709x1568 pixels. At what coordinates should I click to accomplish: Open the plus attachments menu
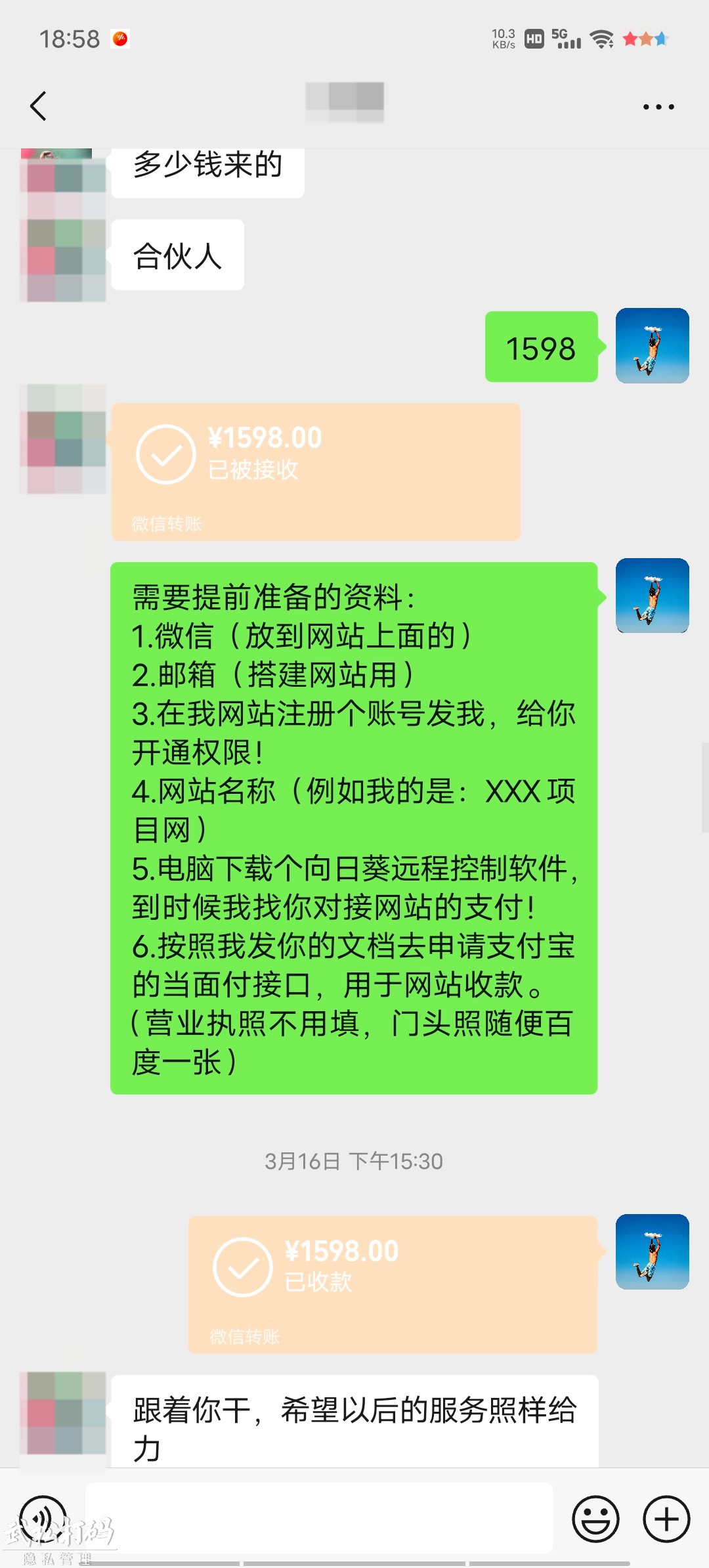[666, 1519]
